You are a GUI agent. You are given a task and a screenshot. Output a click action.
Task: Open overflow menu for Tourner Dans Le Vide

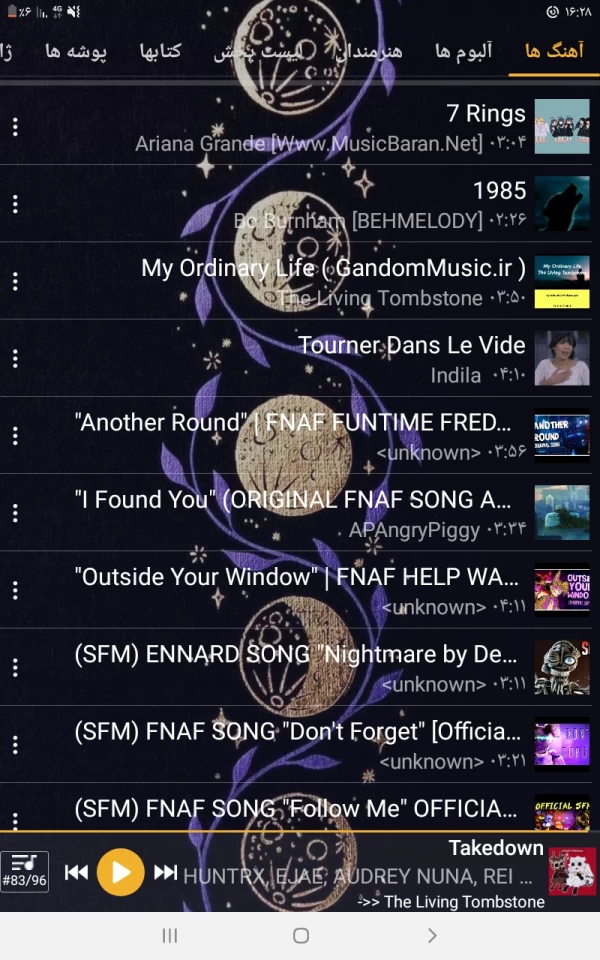tap(15, 358)
